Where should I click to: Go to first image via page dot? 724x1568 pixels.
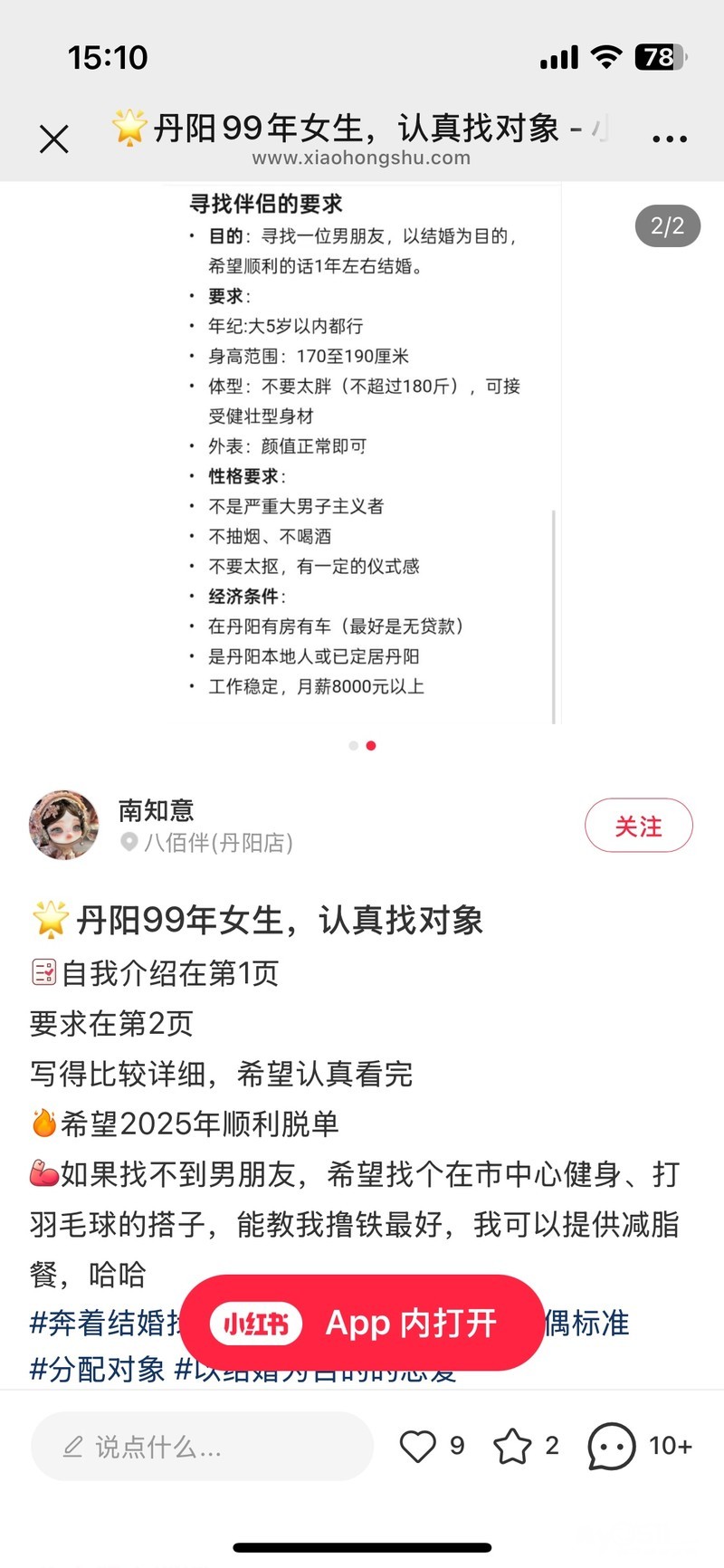(353, 746)
